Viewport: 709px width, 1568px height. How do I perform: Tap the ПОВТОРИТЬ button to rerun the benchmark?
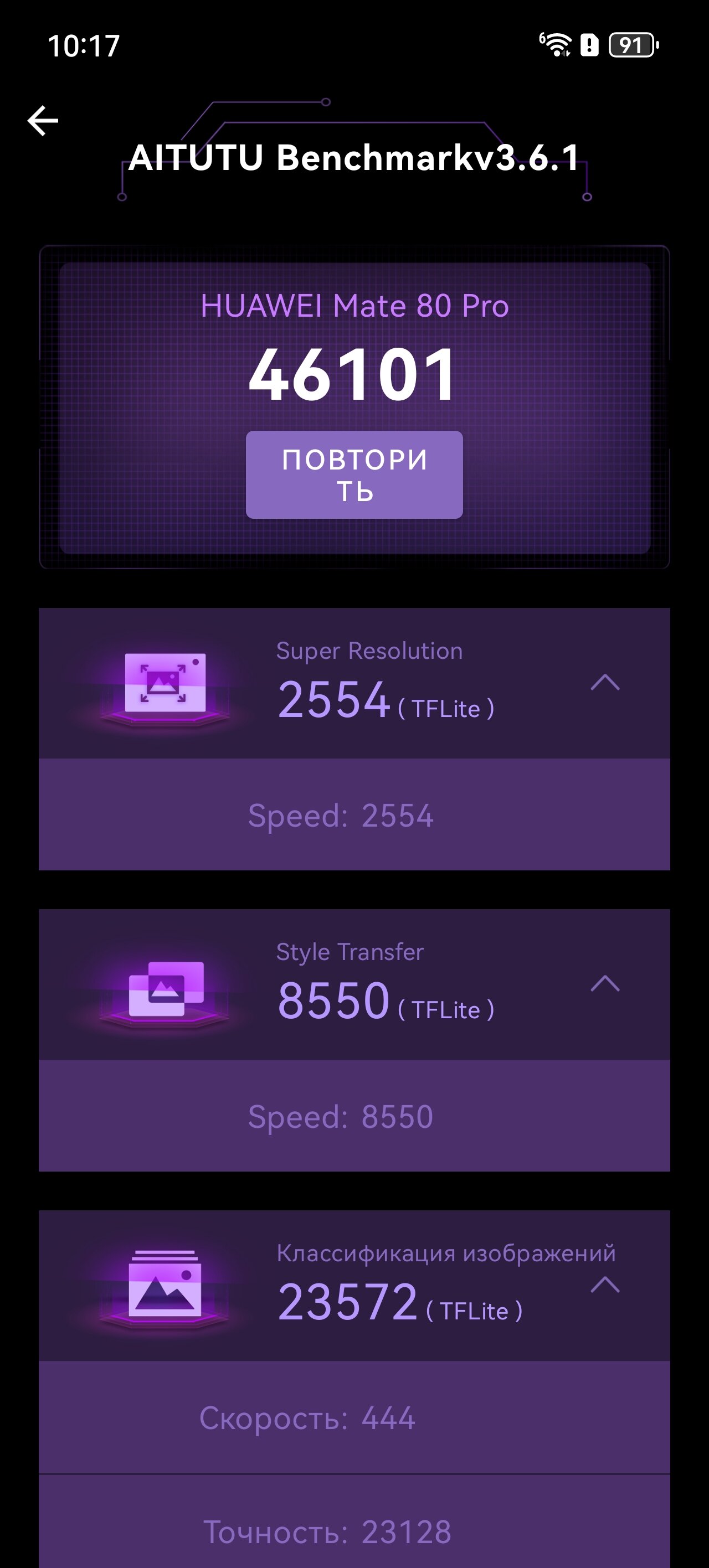click(354, 475)
